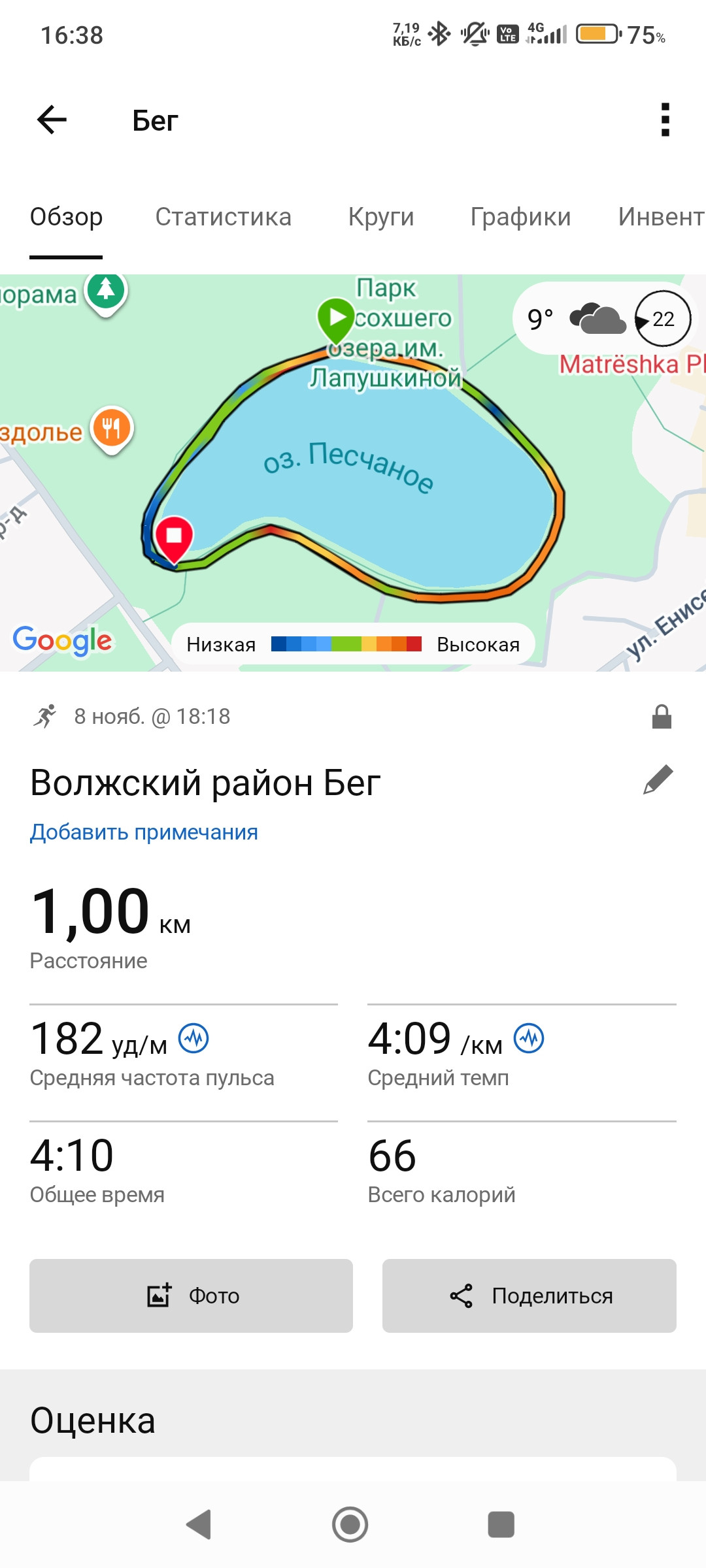The image size is (706, 1568).
Task: Edit the activity name with pencil icon
Action: [658, 780]
